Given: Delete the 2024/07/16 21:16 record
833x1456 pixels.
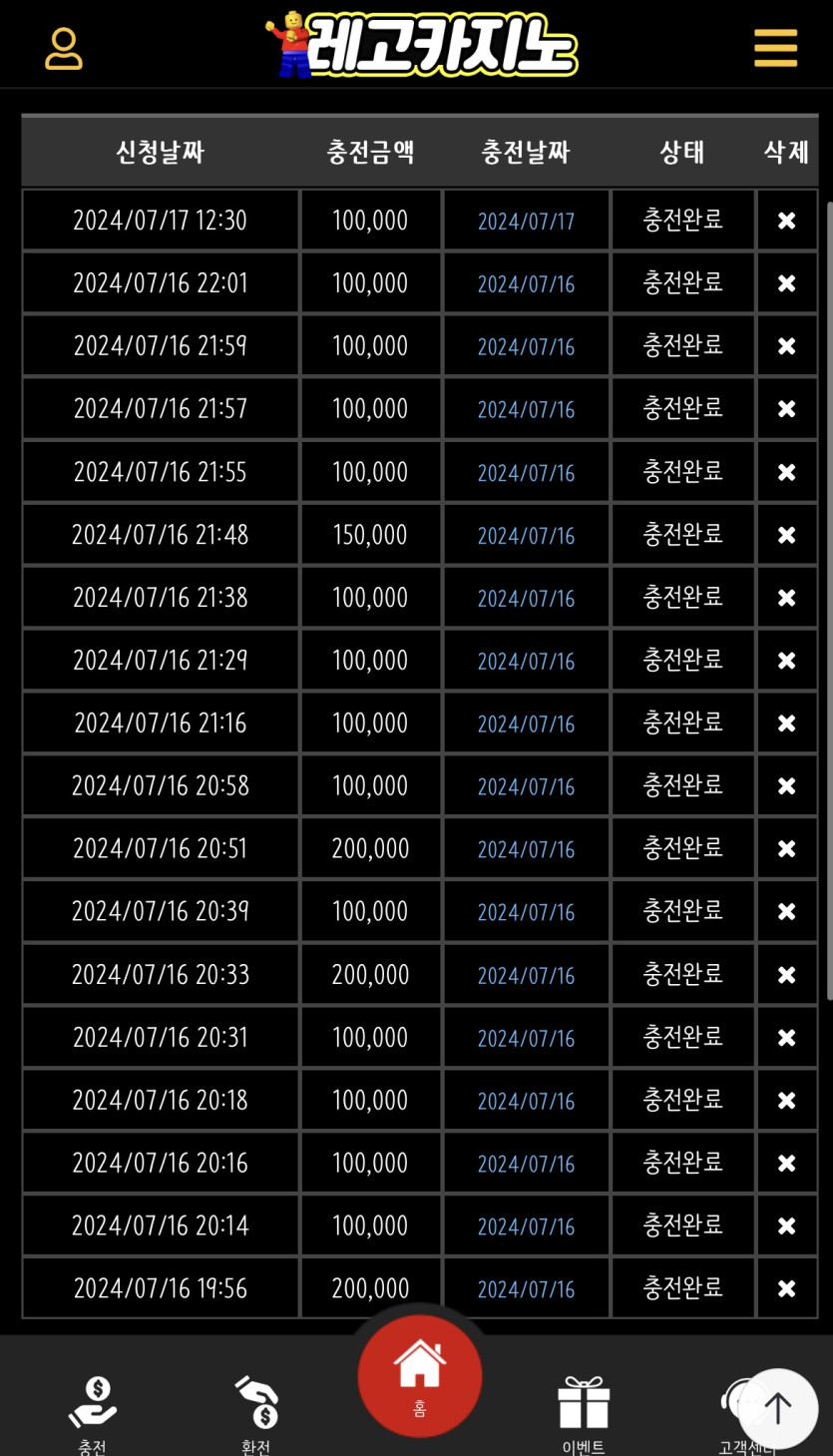Looking at the screenshot, I should [x=786, y=724].
